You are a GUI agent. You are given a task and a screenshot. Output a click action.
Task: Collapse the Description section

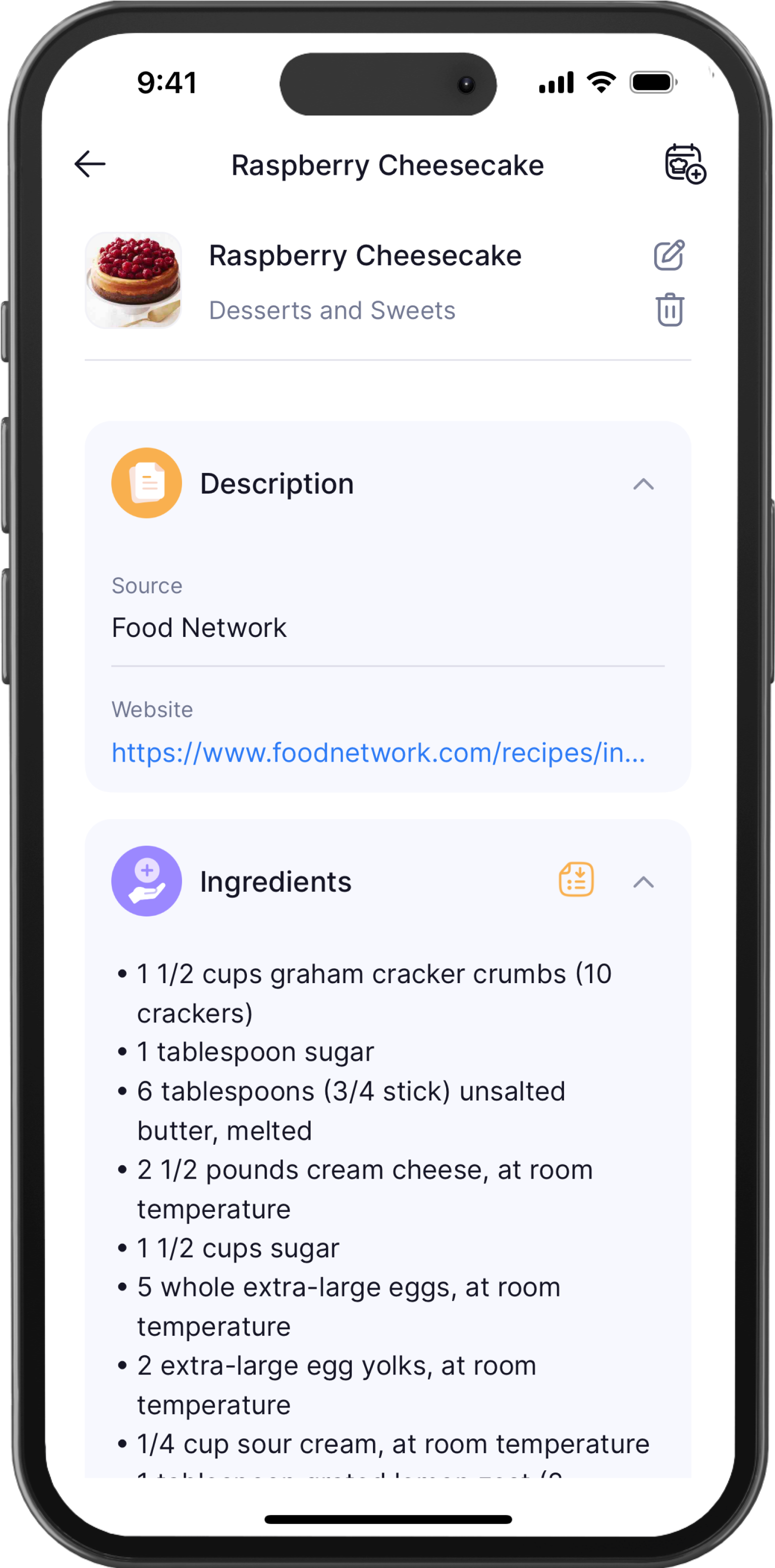pos(643,484)
